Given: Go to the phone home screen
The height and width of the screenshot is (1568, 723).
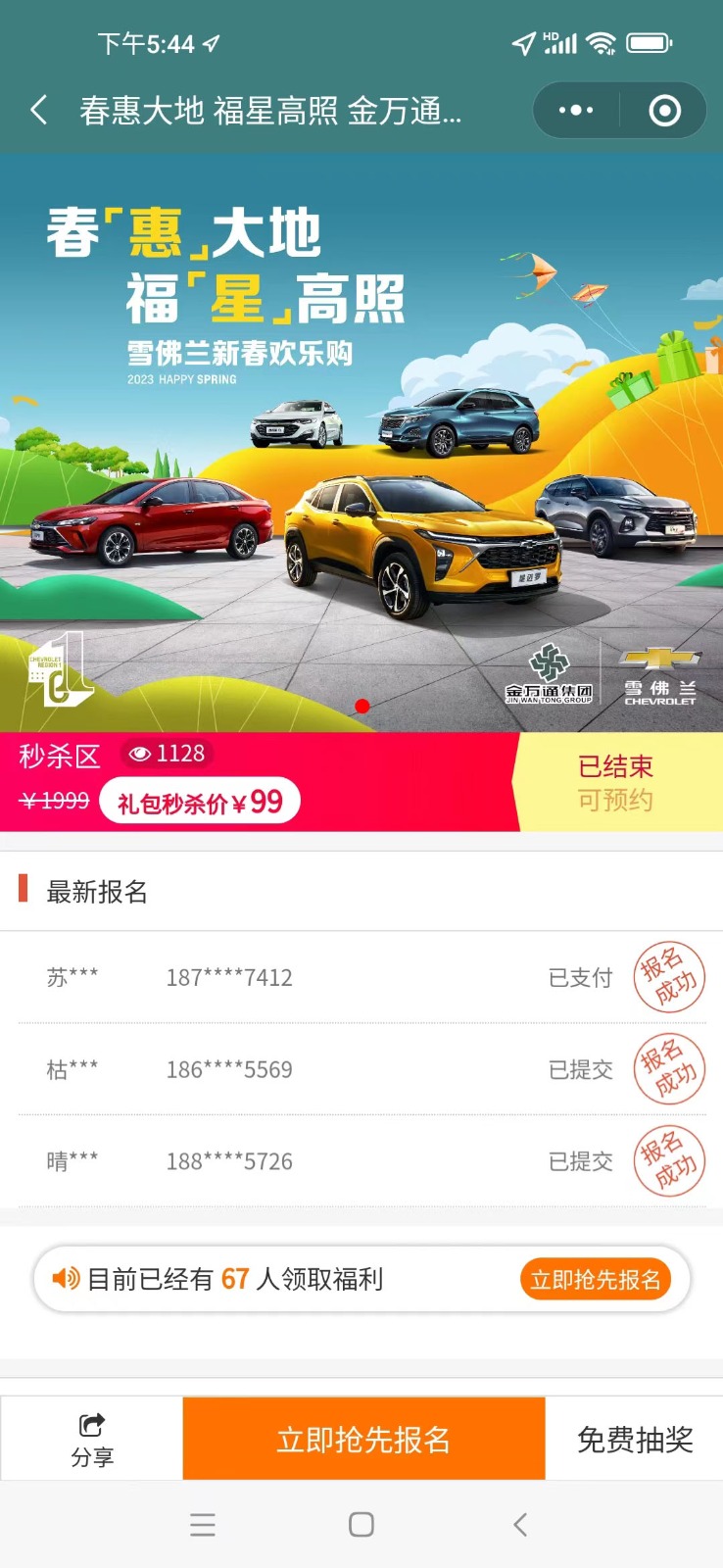Looking at the screenshot, I should tap(361, 1524).
